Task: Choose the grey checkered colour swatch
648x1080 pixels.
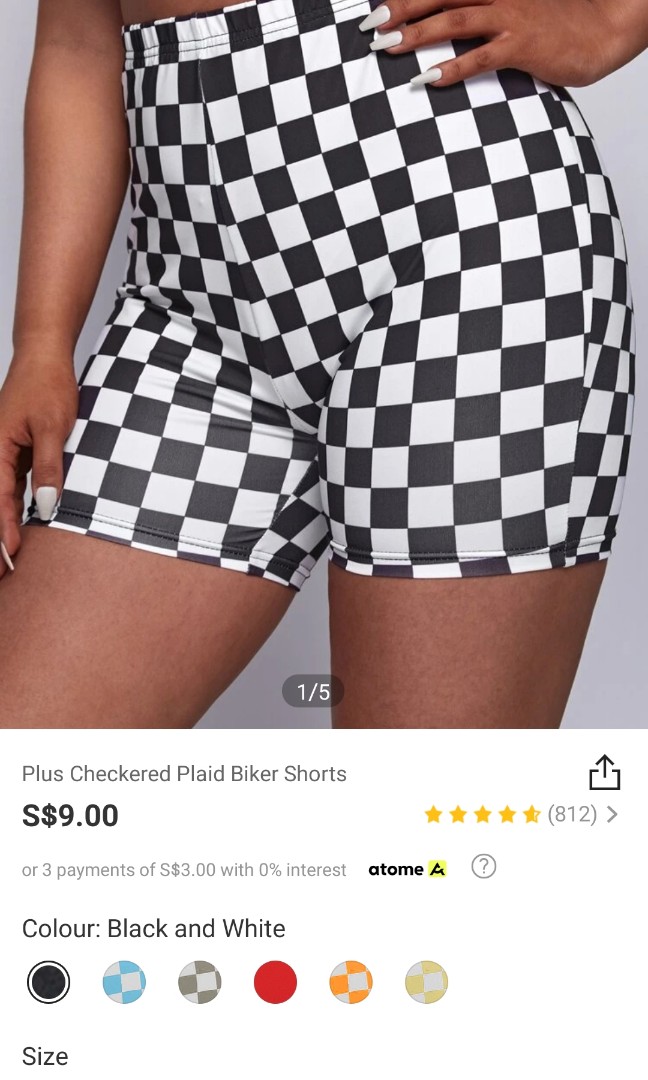Action: coord(200,982)
